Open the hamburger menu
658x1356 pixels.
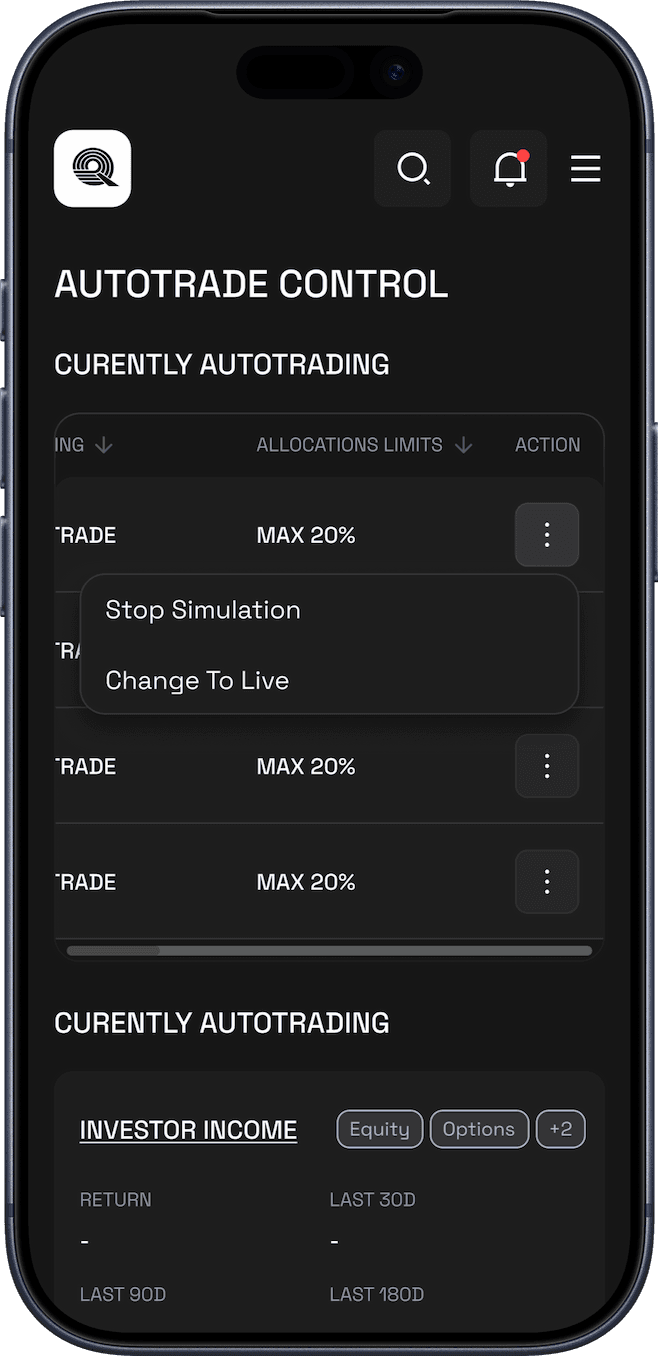pos(585,169)
